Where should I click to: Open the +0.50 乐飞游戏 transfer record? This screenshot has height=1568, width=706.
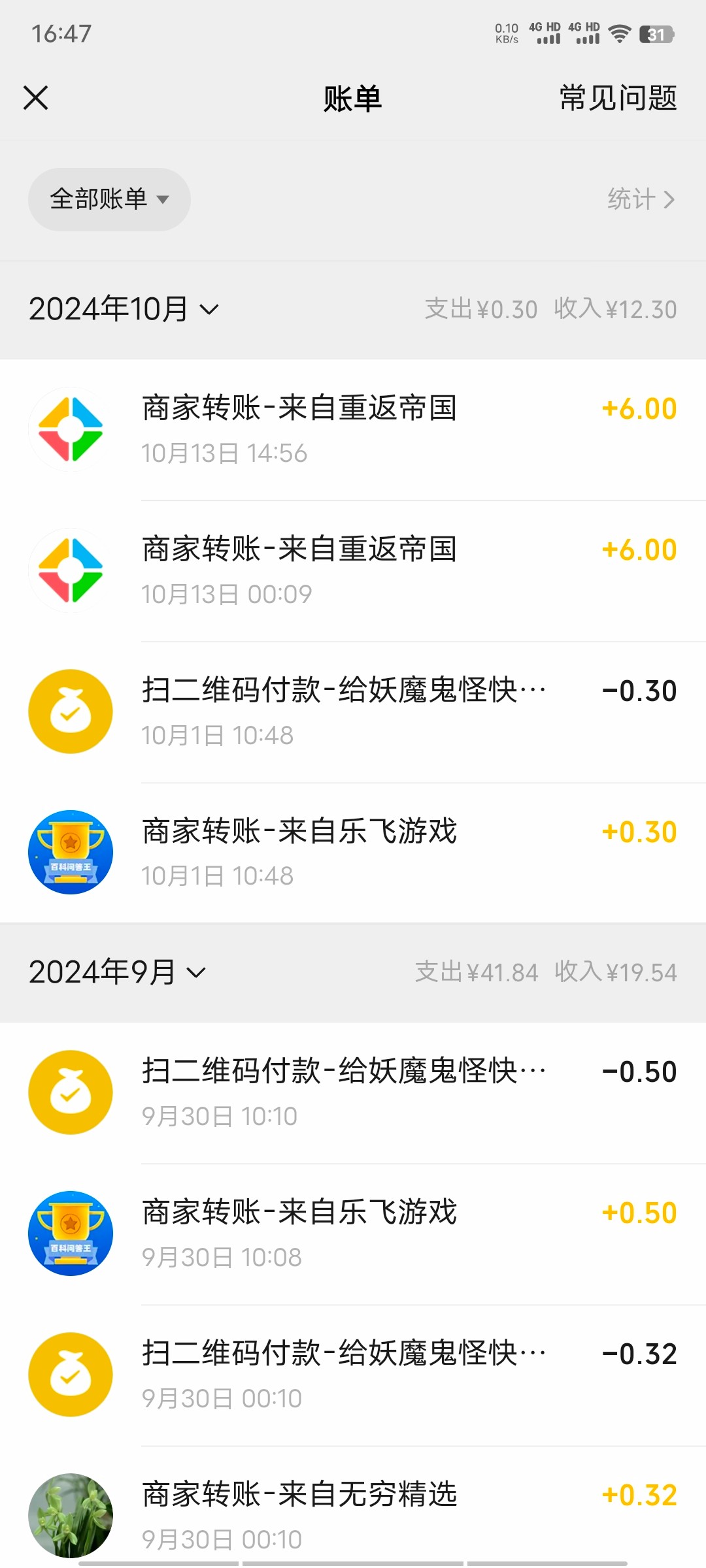tap(353, 1233)
